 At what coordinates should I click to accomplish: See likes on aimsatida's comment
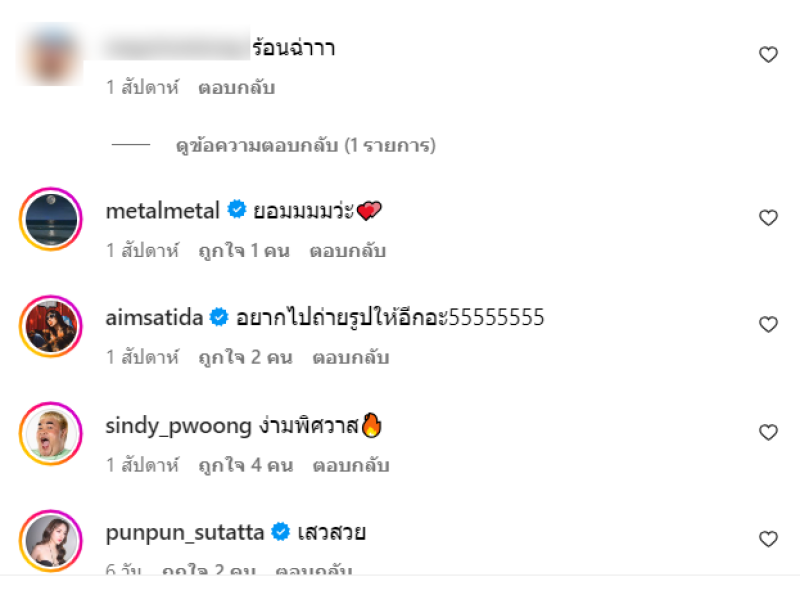point(245,357)
